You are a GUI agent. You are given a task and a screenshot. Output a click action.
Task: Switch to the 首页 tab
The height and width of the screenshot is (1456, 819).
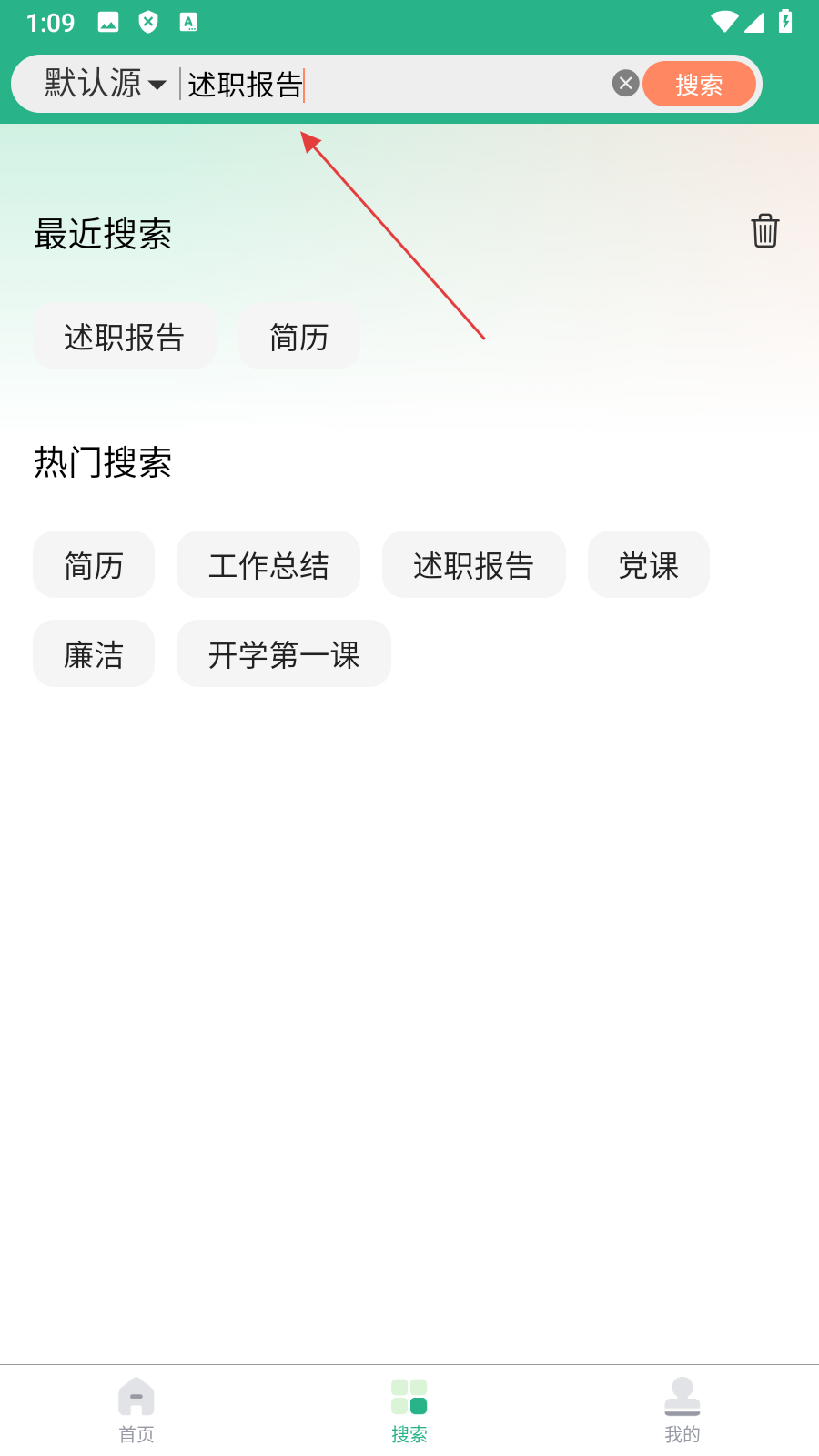click(x=136, y=1410)
